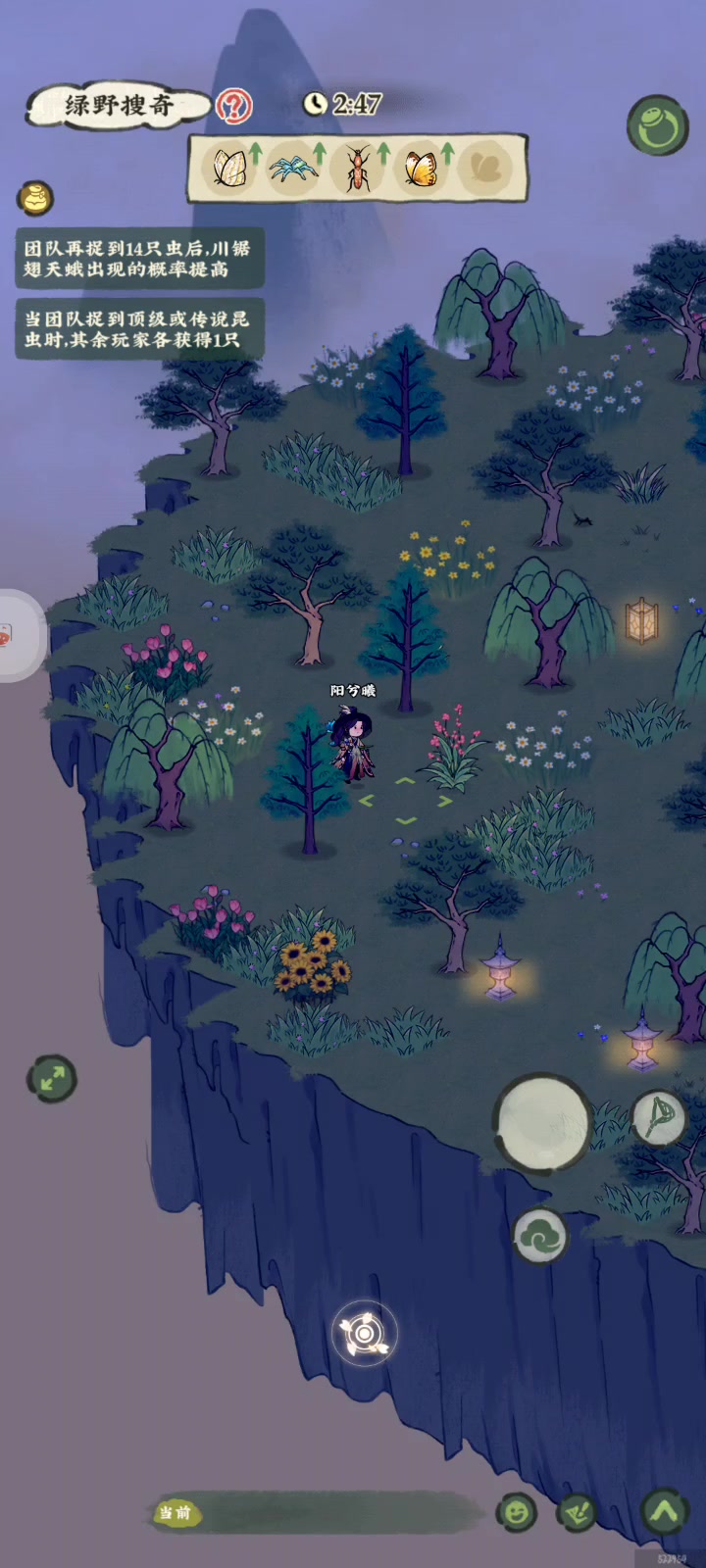Expand the up-arrow menu button

click(664, 1512)
